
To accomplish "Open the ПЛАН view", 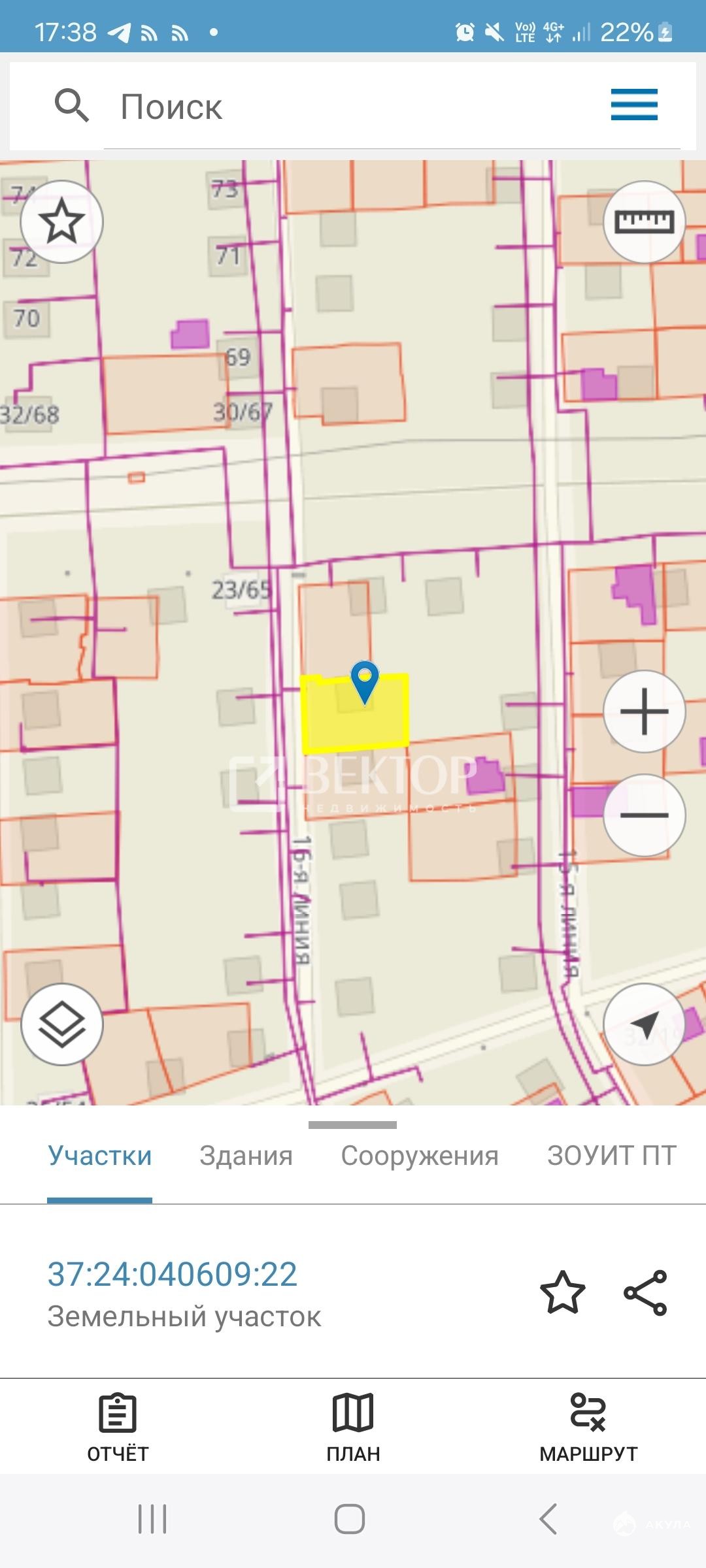I will click(353, 1427).
